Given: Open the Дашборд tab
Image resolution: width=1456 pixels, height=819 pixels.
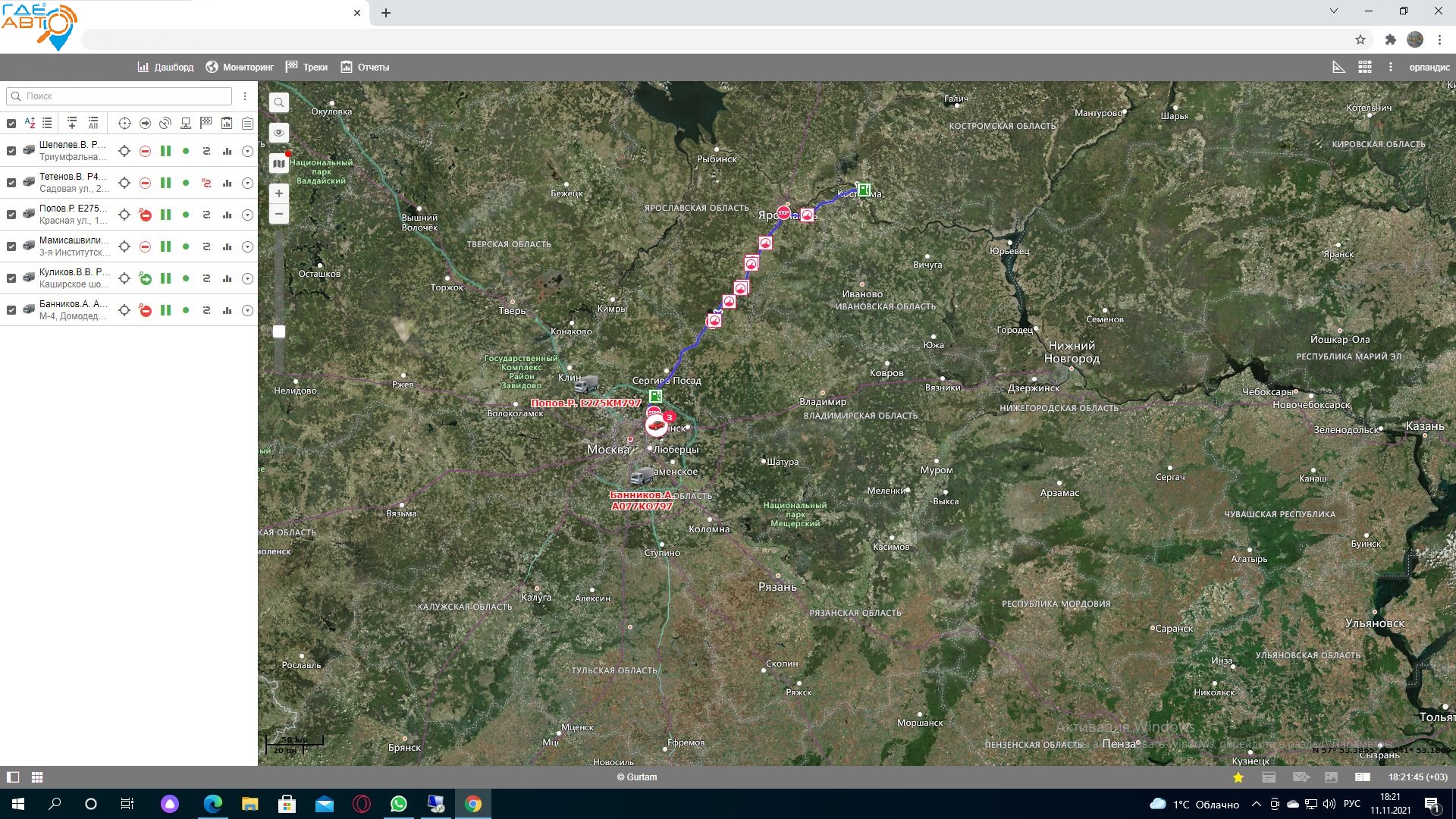Looking at the screenshot, I should click(165, 67).
